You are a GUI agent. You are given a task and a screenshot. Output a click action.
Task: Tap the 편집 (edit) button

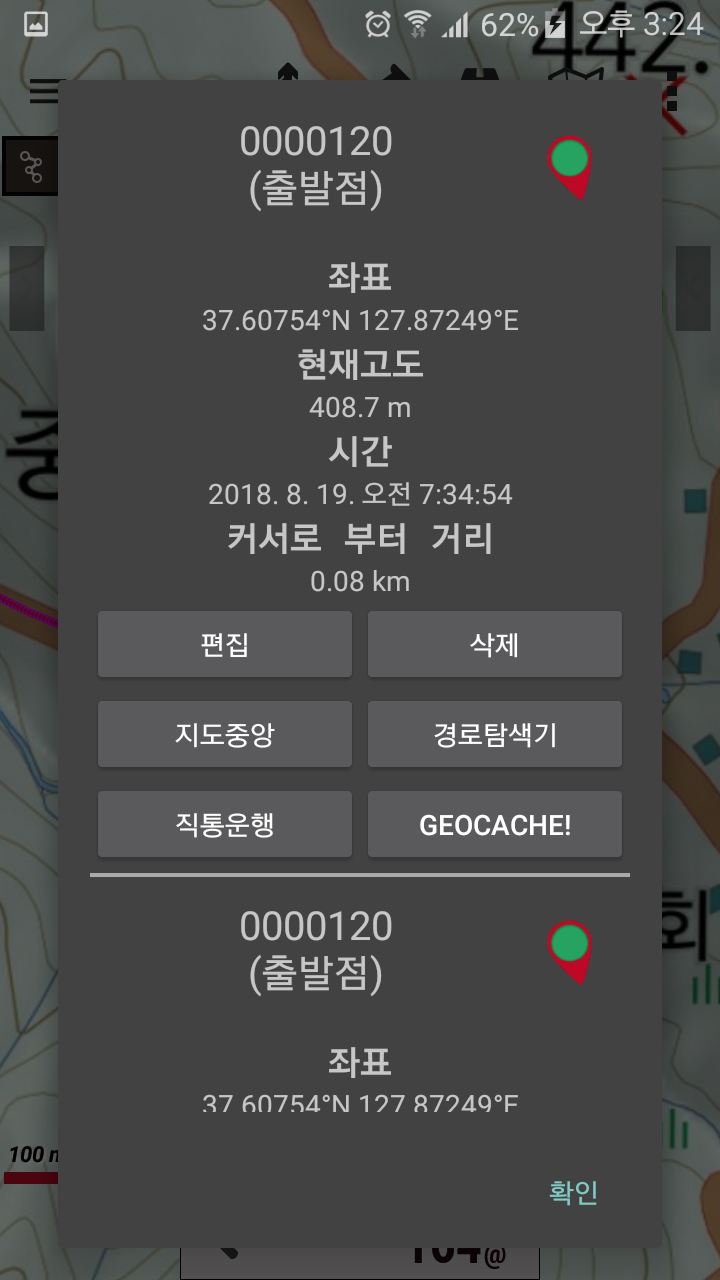pyautogui.click(x=224, y=644)
